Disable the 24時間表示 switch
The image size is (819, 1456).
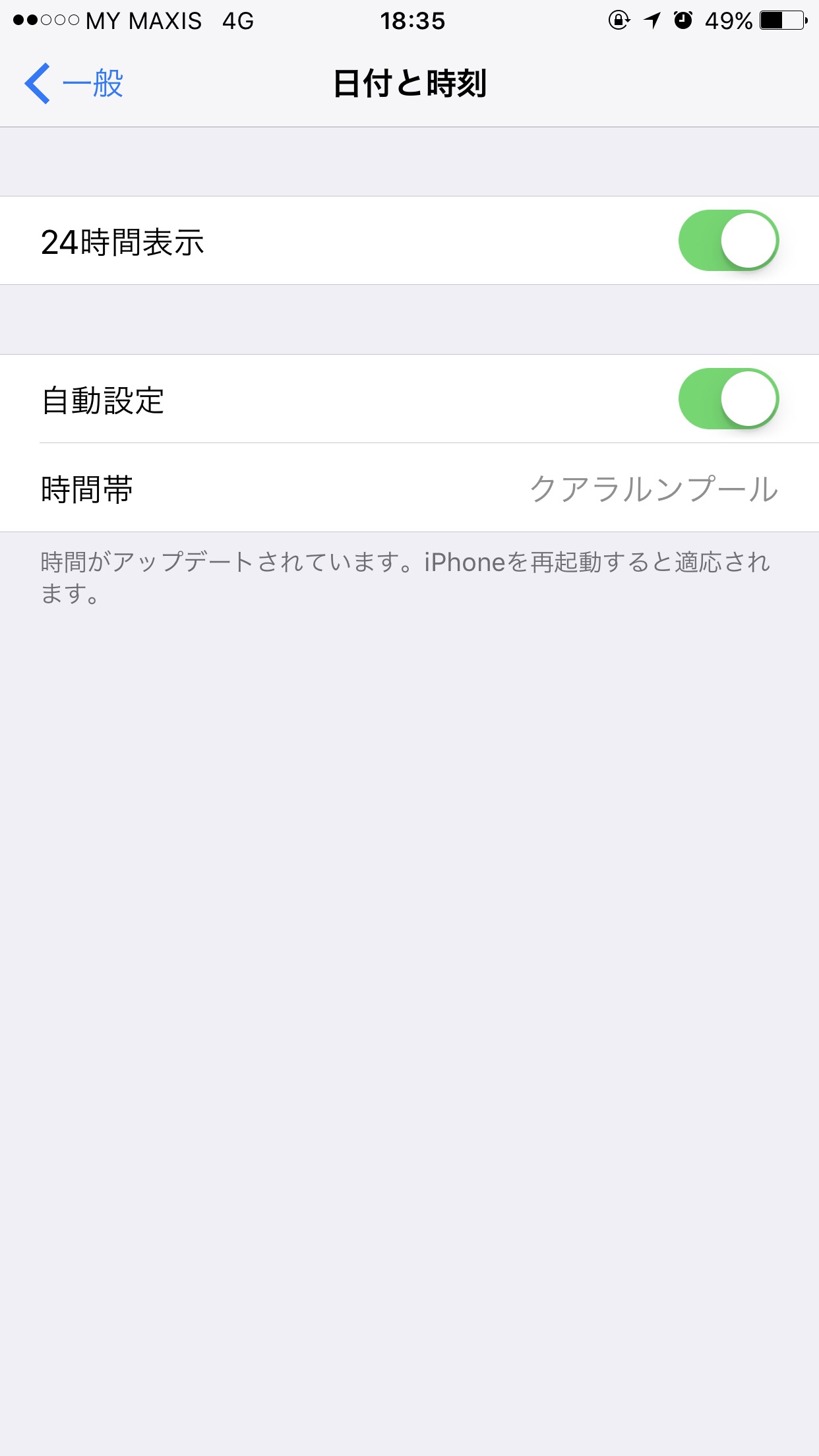click(729, 241)
